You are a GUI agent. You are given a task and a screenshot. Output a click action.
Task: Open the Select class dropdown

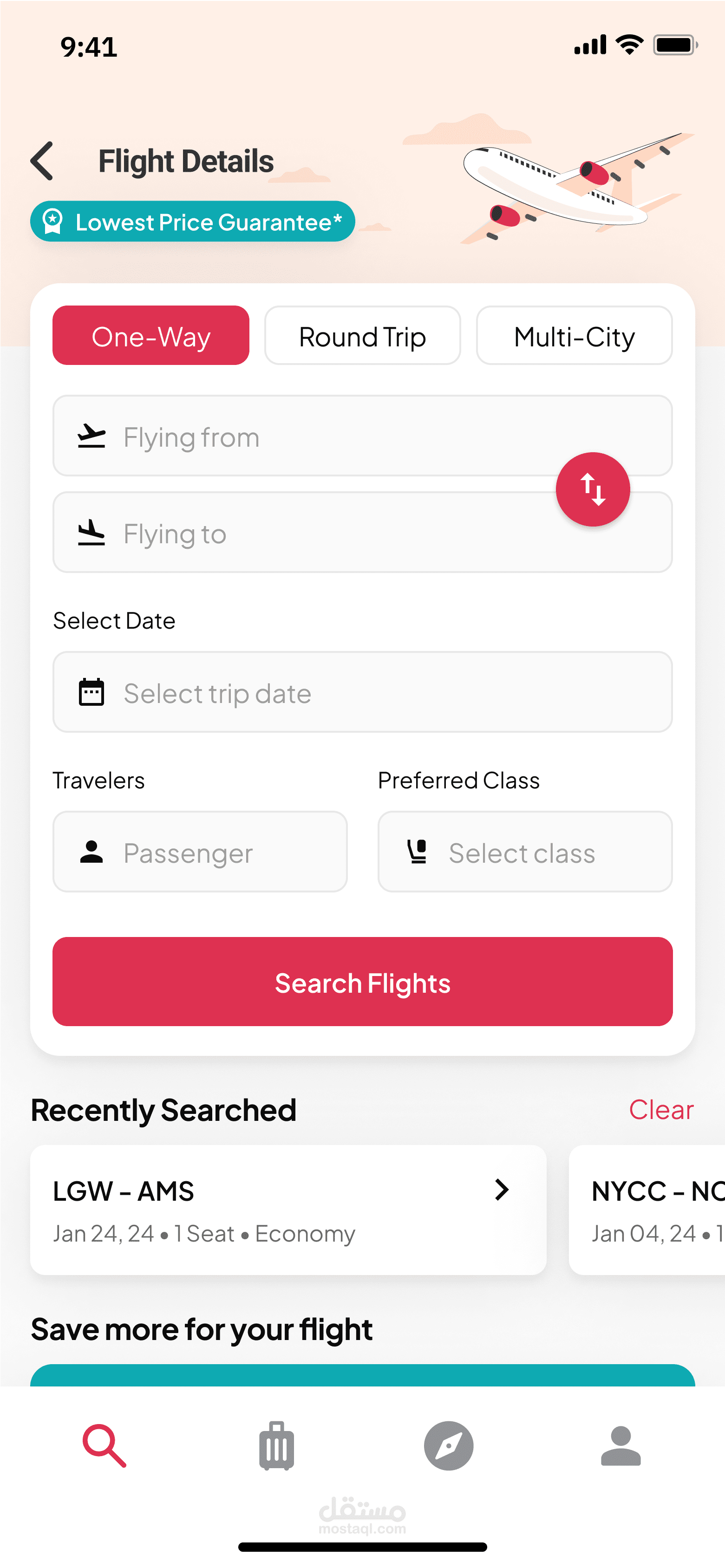[x=525, y=852]
